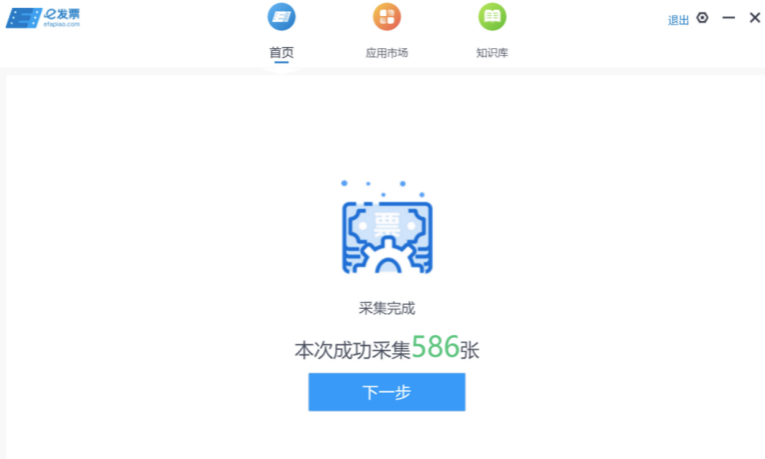The width and height of the screenshot is (765, 459).
Task: Go to the 知识库 tab
Action: (492, 31)
